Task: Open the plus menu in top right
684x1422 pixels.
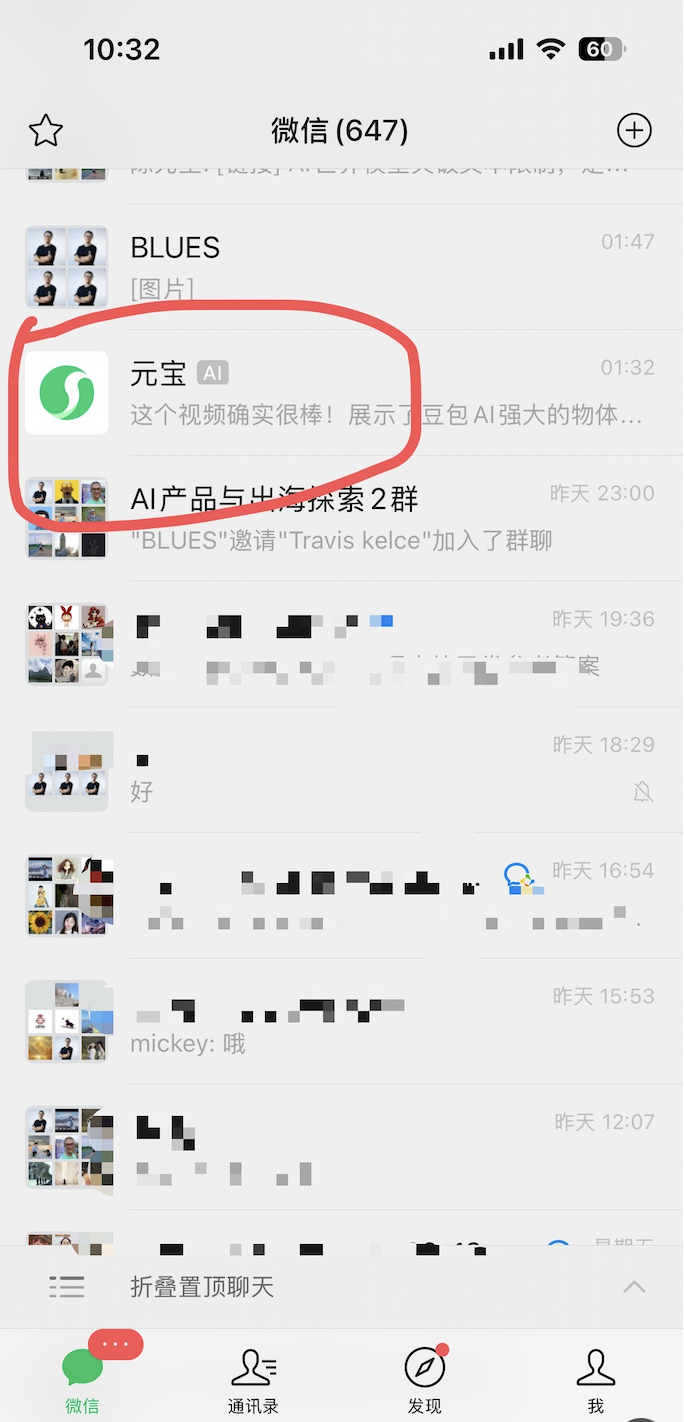Action: 634,130
